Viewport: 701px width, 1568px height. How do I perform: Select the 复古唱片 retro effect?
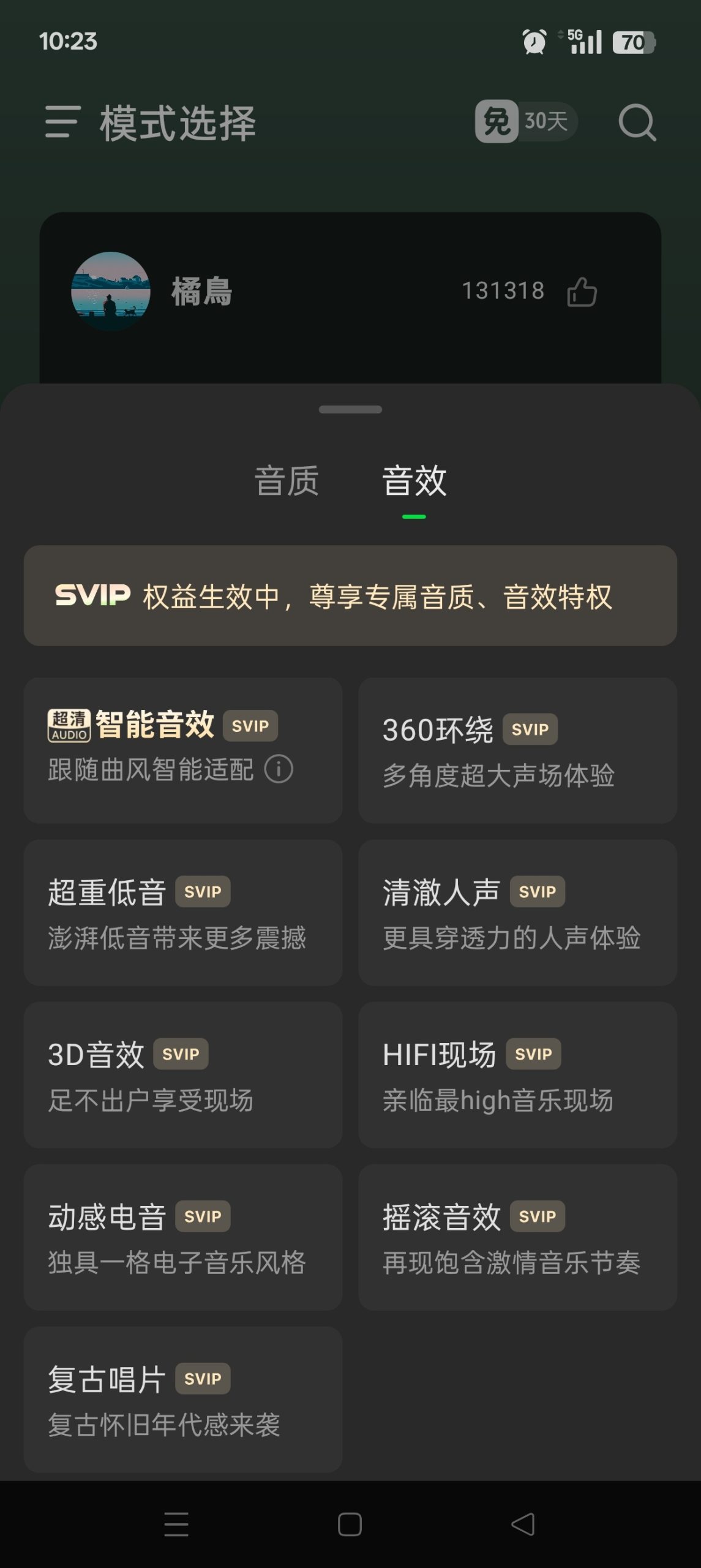click(183, 1401)
